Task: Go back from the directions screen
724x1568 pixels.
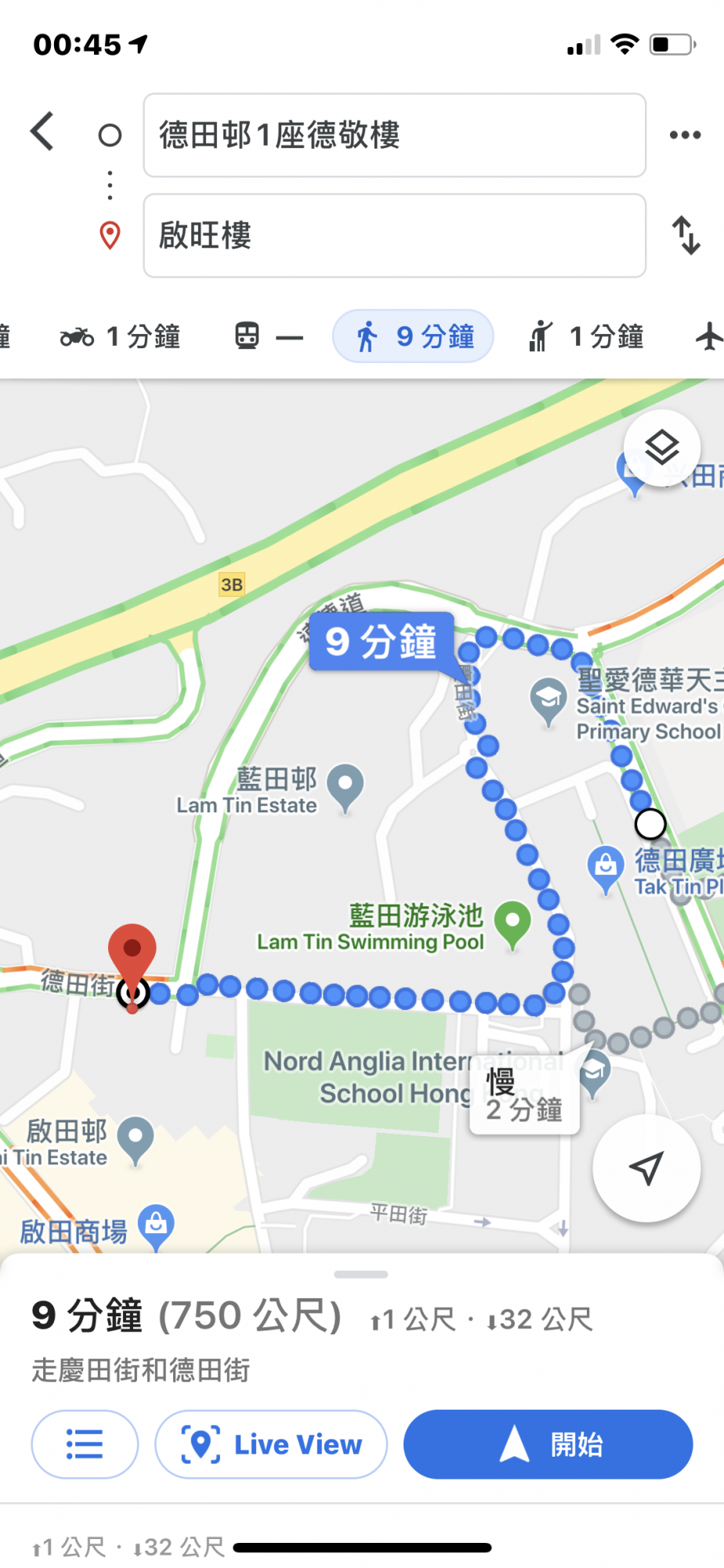Action: point(43,132)
